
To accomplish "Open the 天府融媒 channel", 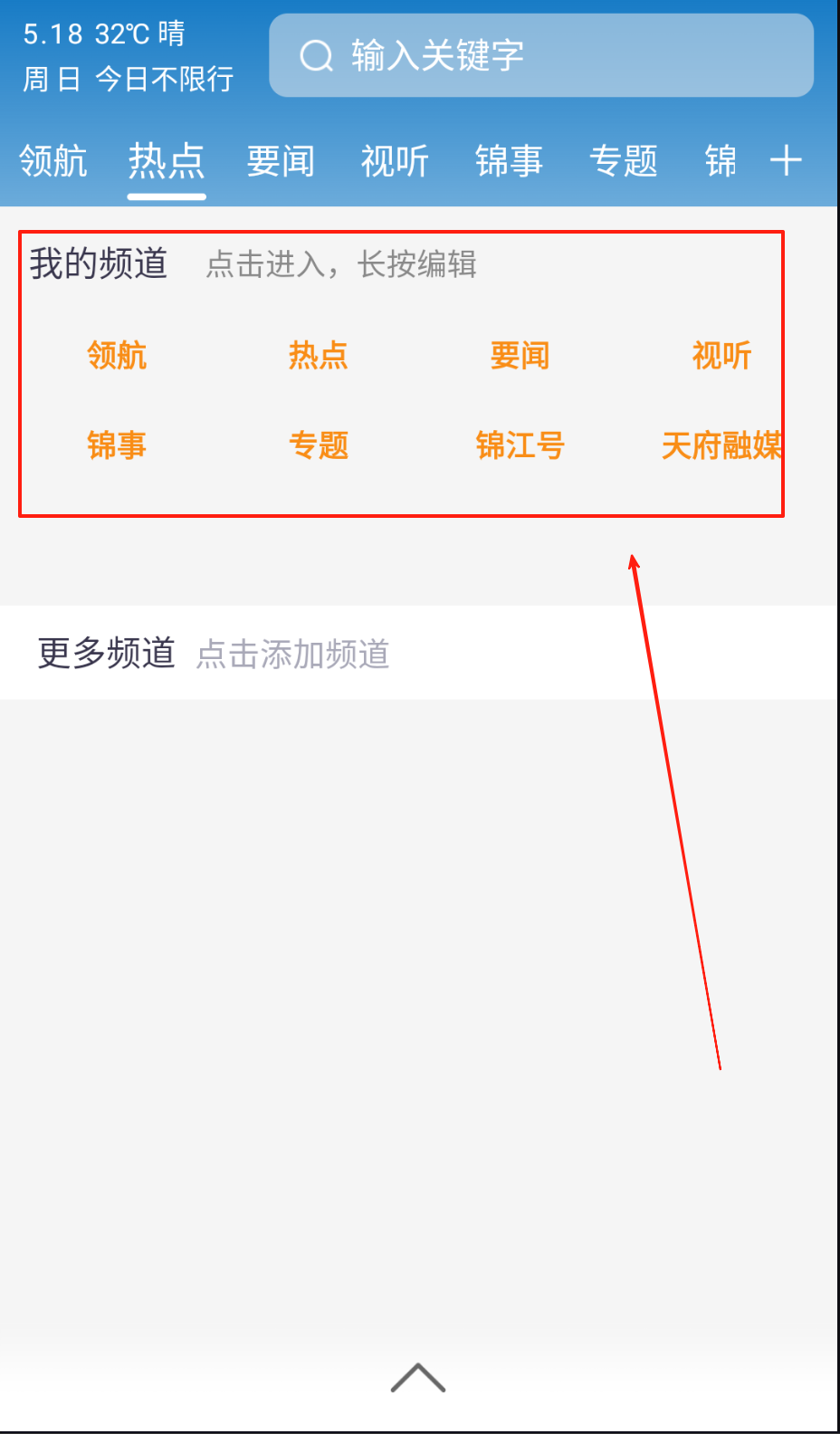I will click(721, 445).
